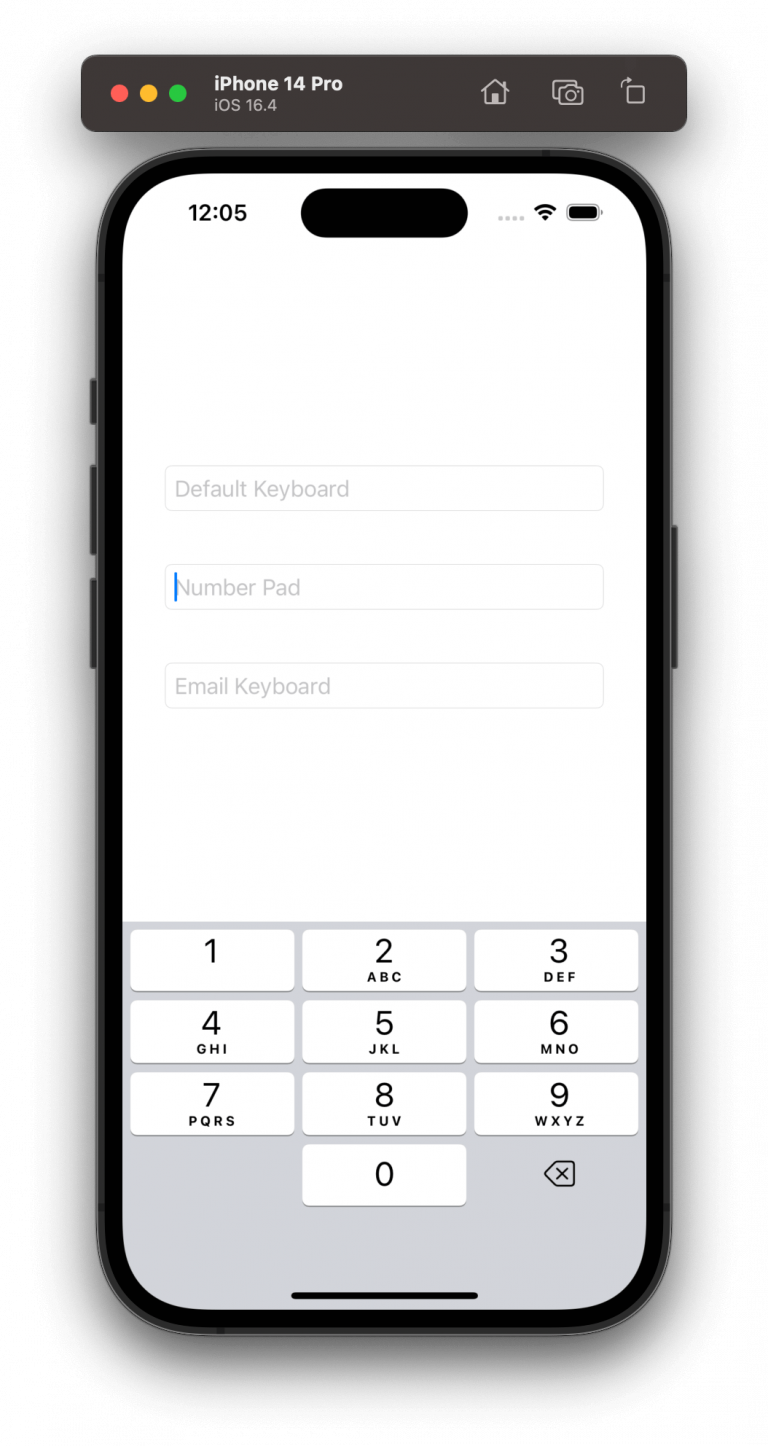The image size is (768, 1446).
Task: Tap the 2 ABC key
Action: pos(384,960)
